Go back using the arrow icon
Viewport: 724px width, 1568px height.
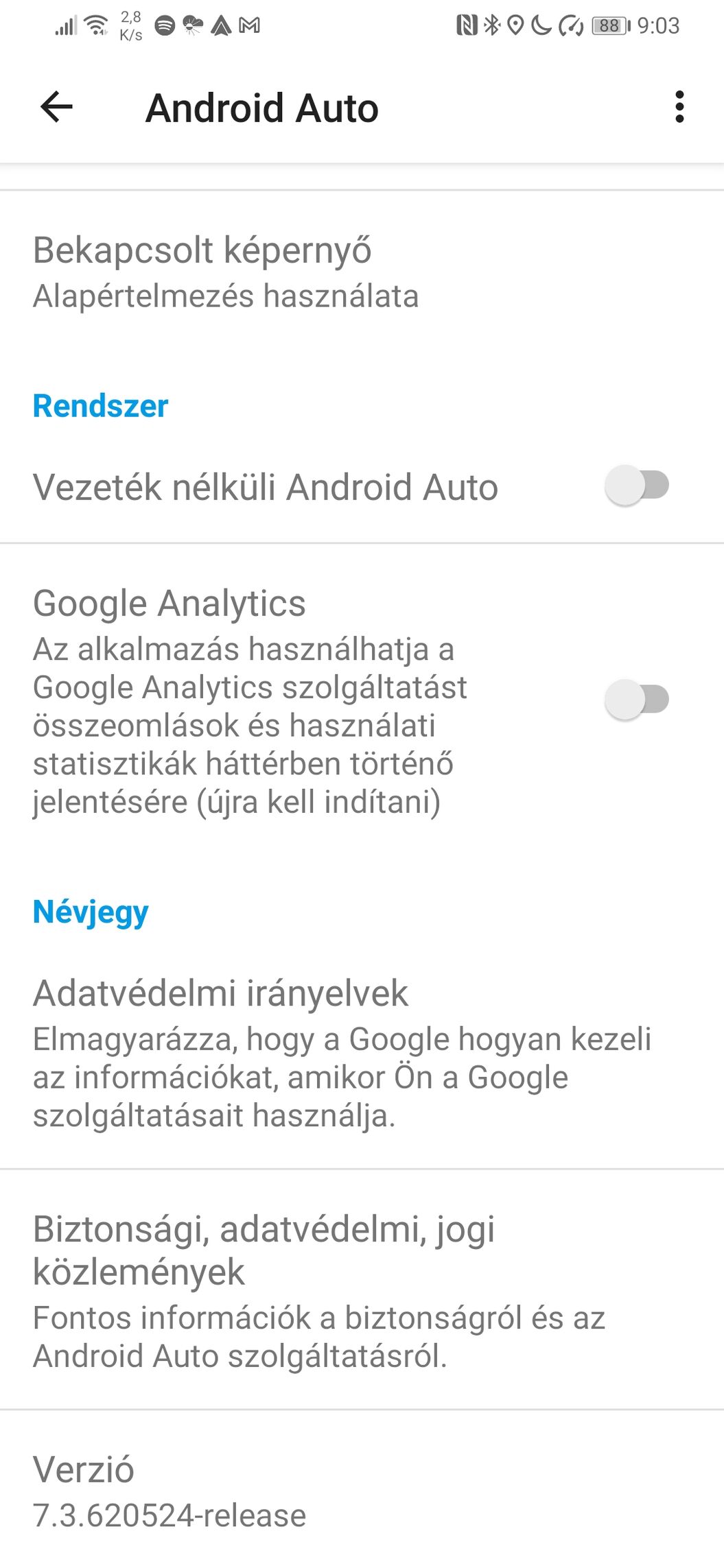tap(56, 107)
